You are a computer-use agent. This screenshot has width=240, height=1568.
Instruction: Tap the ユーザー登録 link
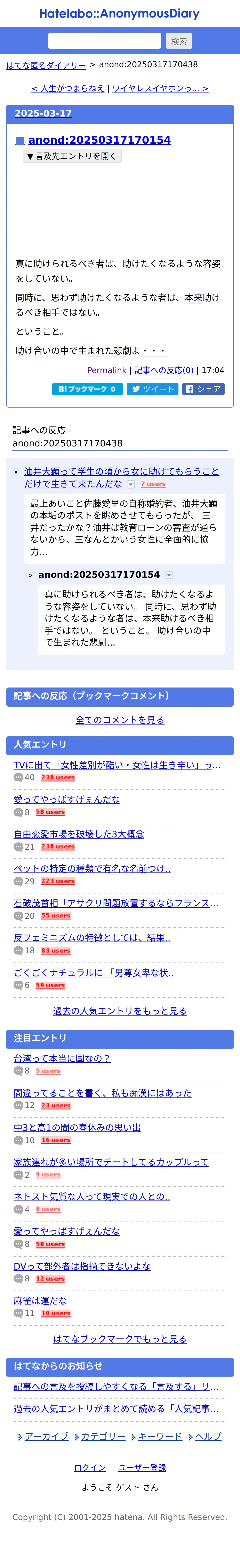point(142,1467)
